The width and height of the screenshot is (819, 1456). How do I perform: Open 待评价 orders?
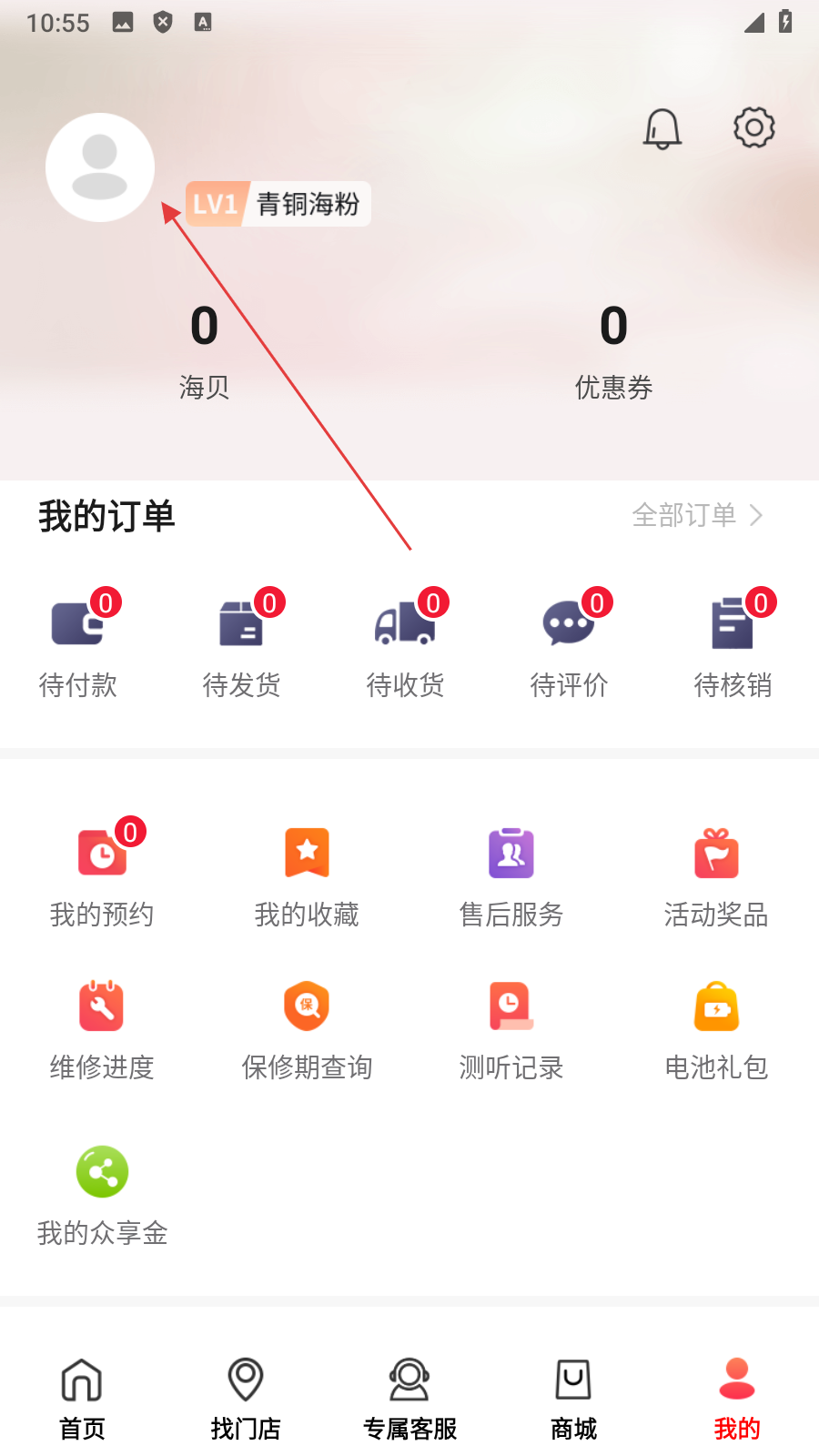coord(570,644)
